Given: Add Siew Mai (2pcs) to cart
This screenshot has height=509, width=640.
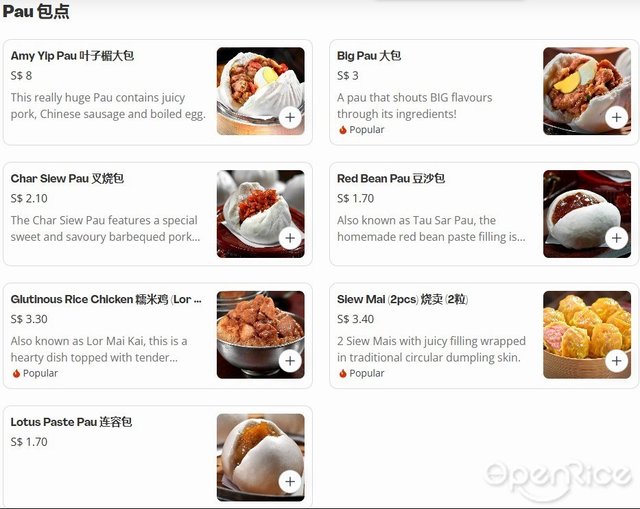Looking at the screenshot, I should (616, 360).
